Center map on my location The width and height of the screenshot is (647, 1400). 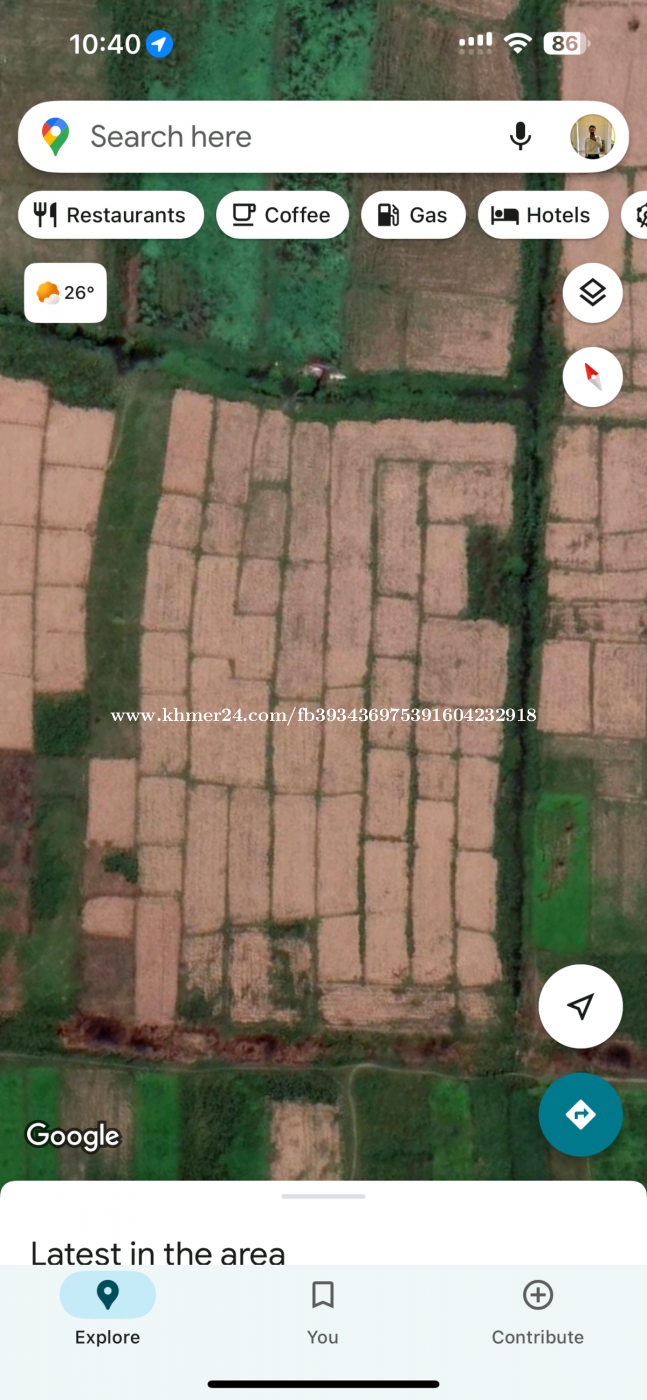point(581,1006)
